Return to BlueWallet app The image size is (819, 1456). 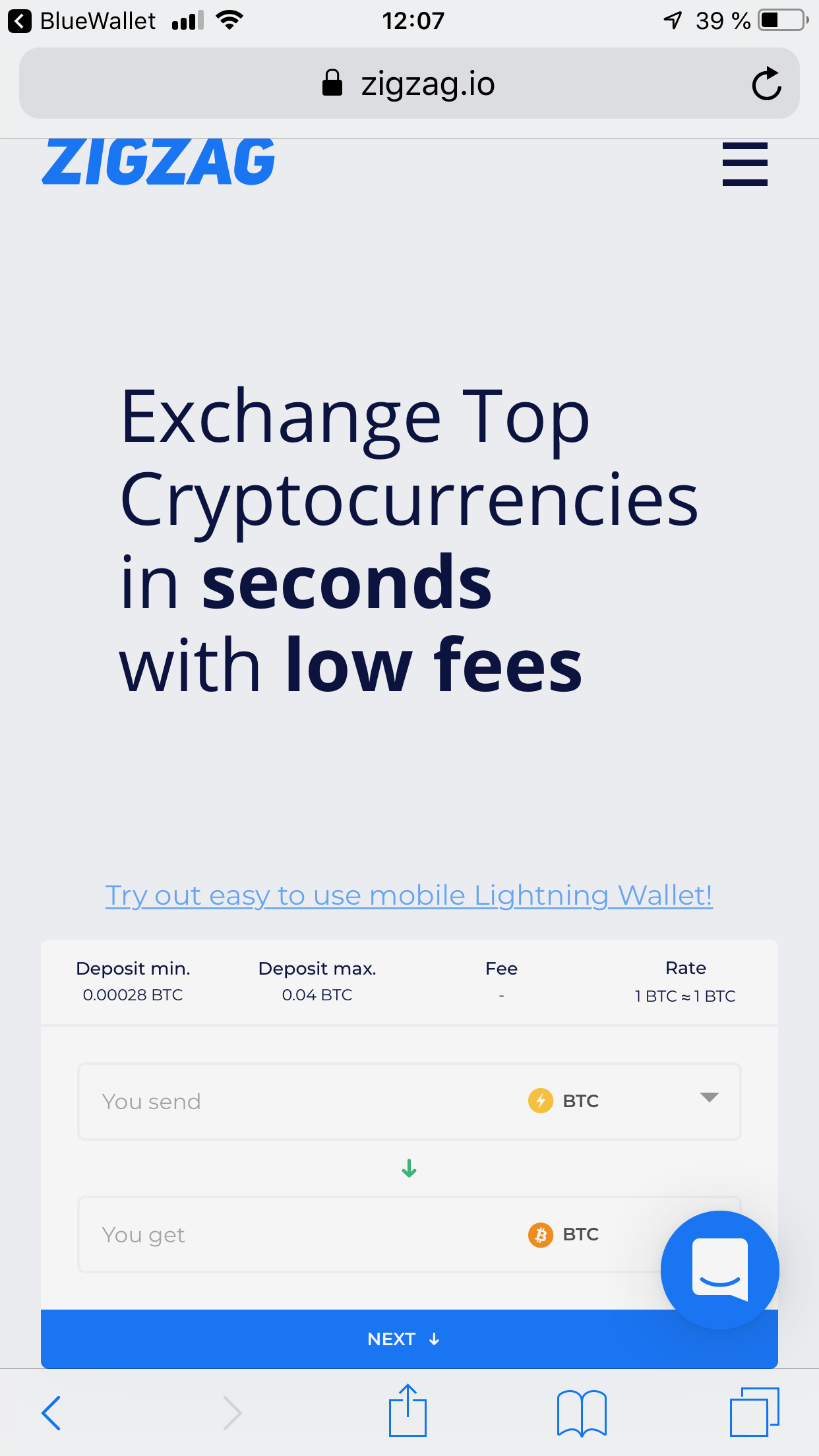(82, 21)
